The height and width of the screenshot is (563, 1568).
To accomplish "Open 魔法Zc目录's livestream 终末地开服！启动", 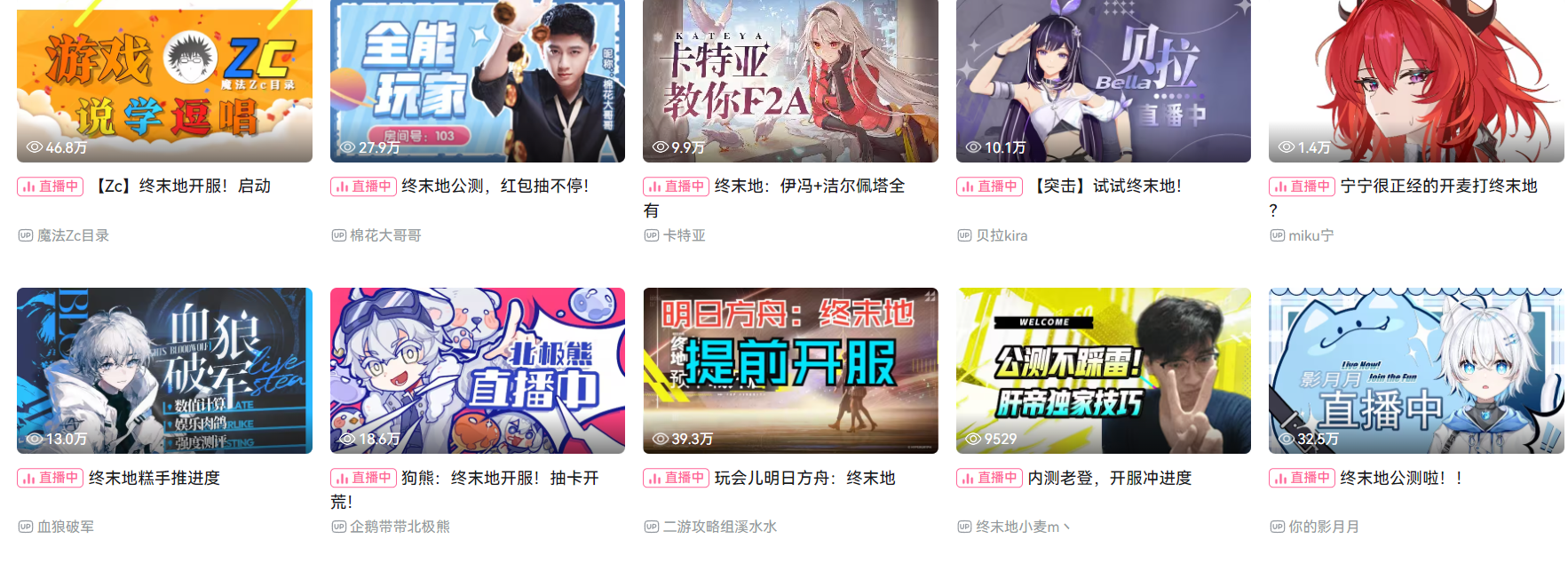I will click(164, 82).
